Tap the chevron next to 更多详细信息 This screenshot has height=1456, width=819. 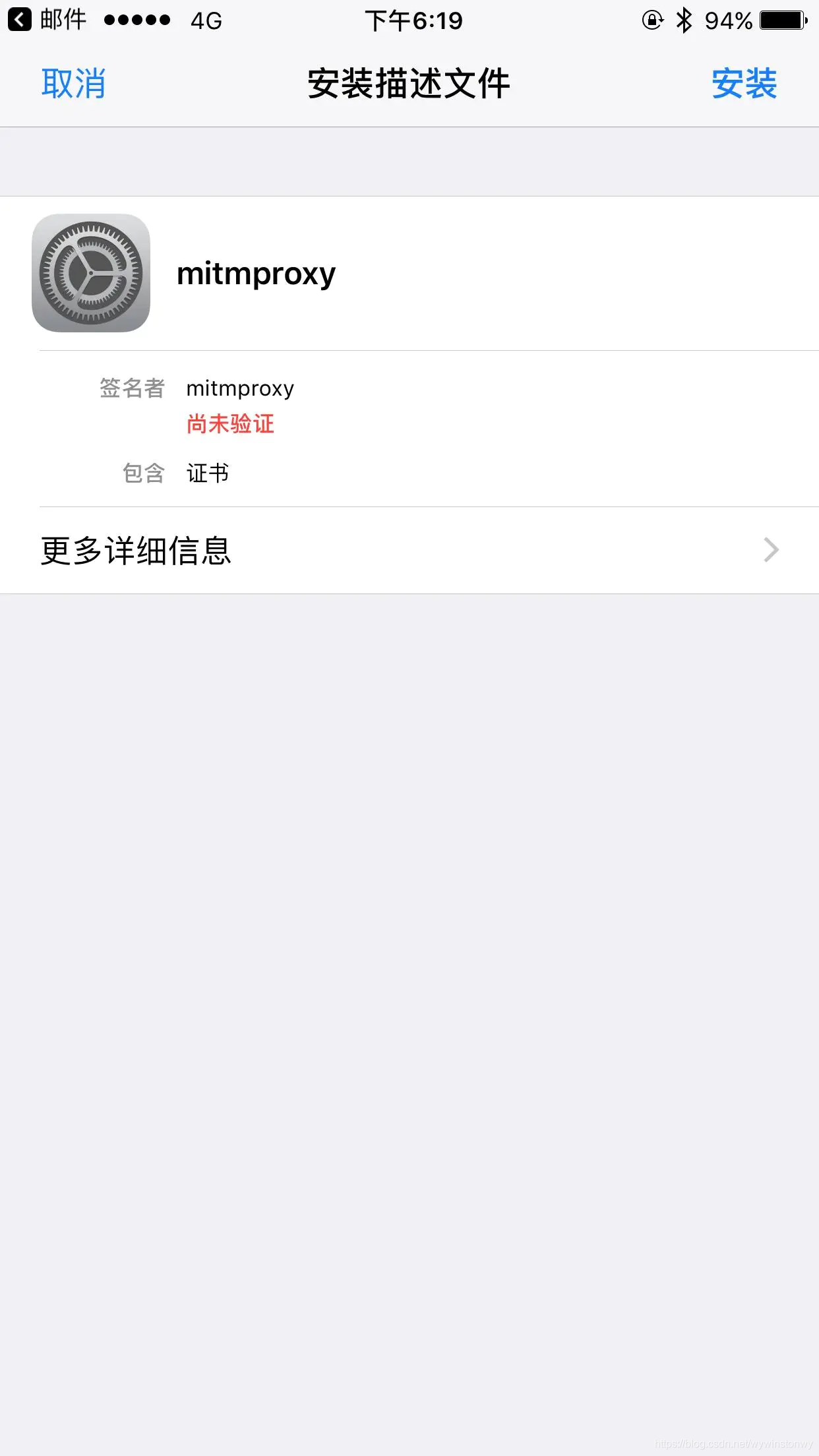tap(770, 549)
